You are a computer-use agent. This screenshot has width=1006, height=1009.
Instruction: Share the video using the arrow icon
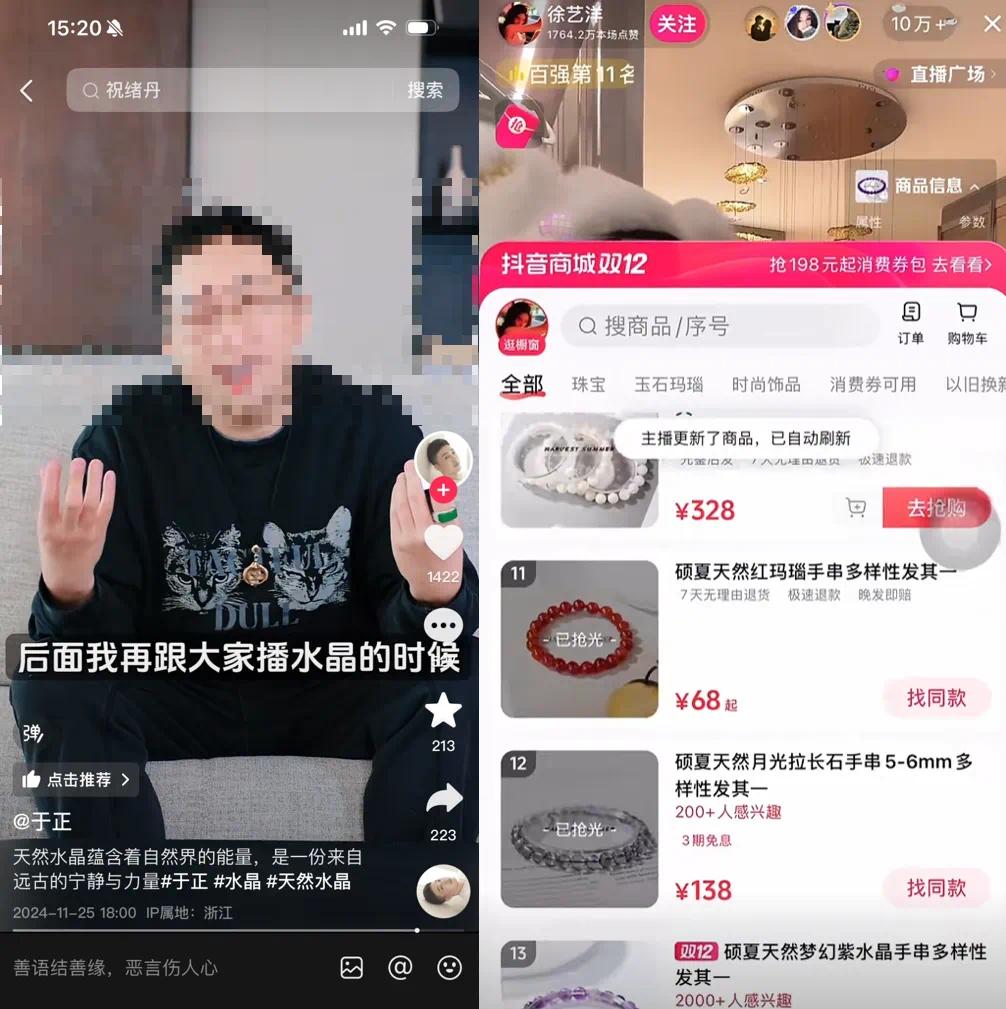pyautogui.click(x=443, y=799)
